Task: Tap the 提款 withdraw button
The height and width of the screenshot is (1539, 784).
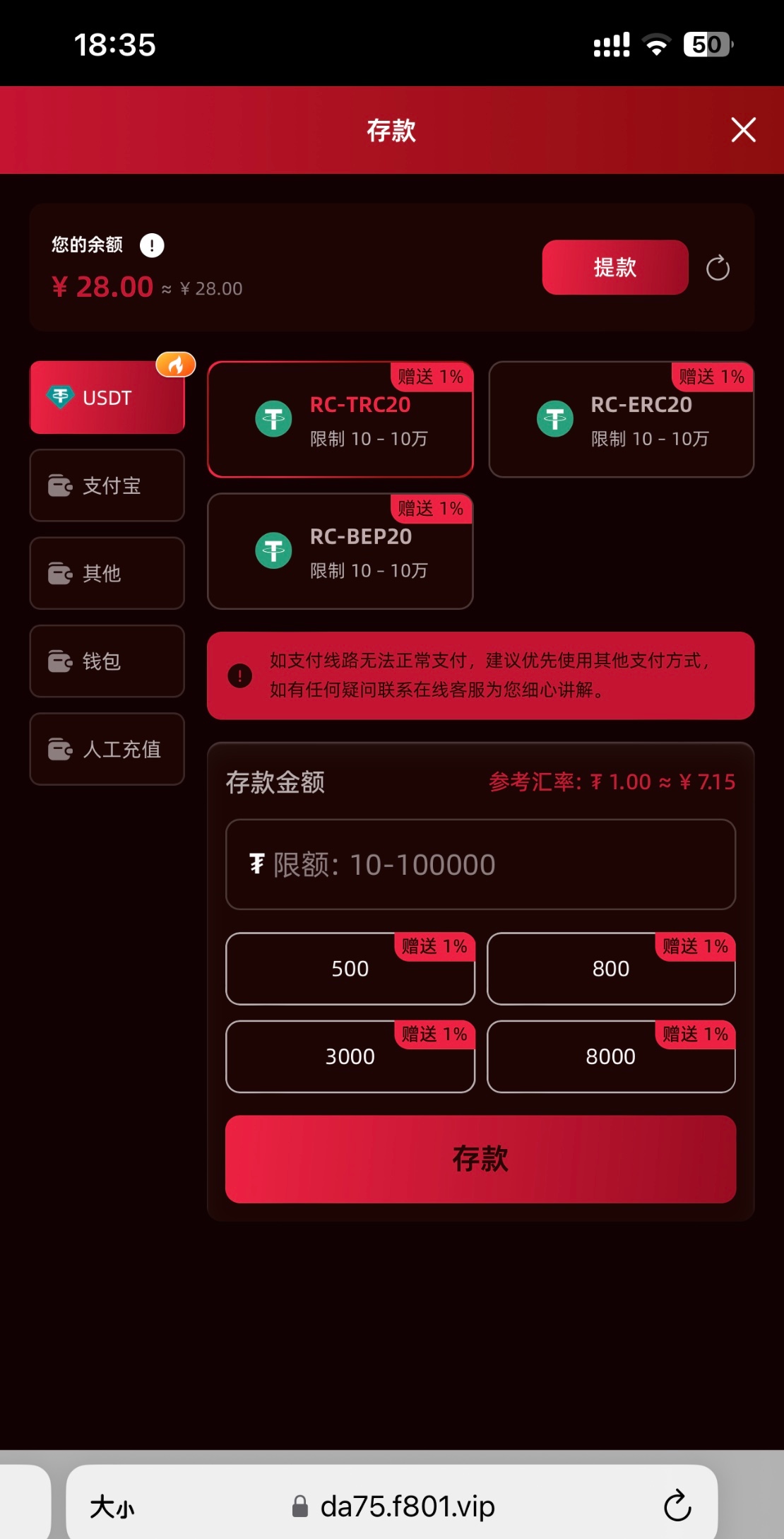Action: [614, 267]
